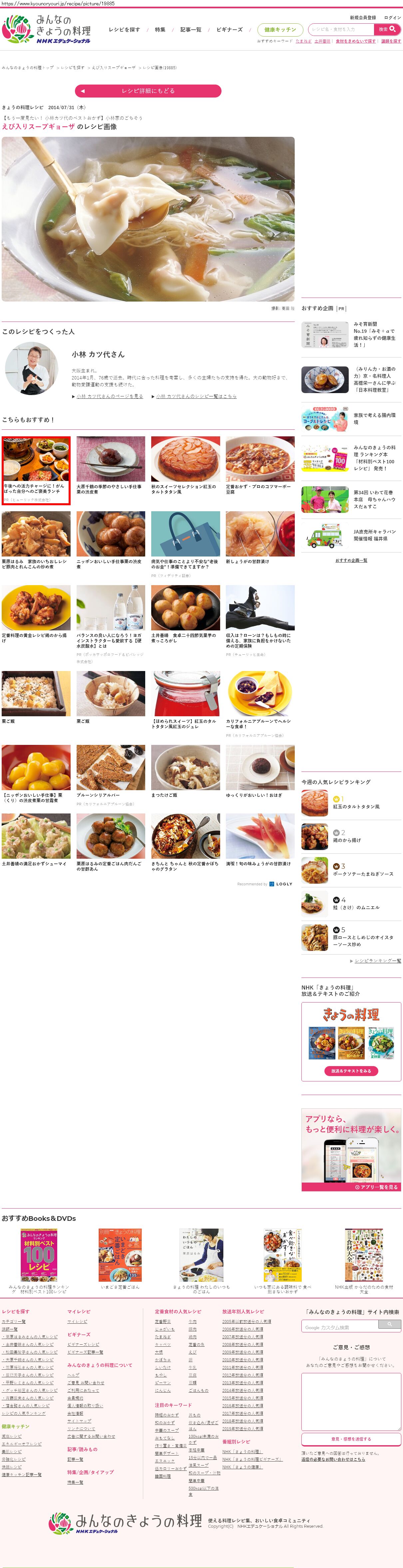Open 秋のスイーツセレクション紅玉のタルトタタン風 card

186,466
